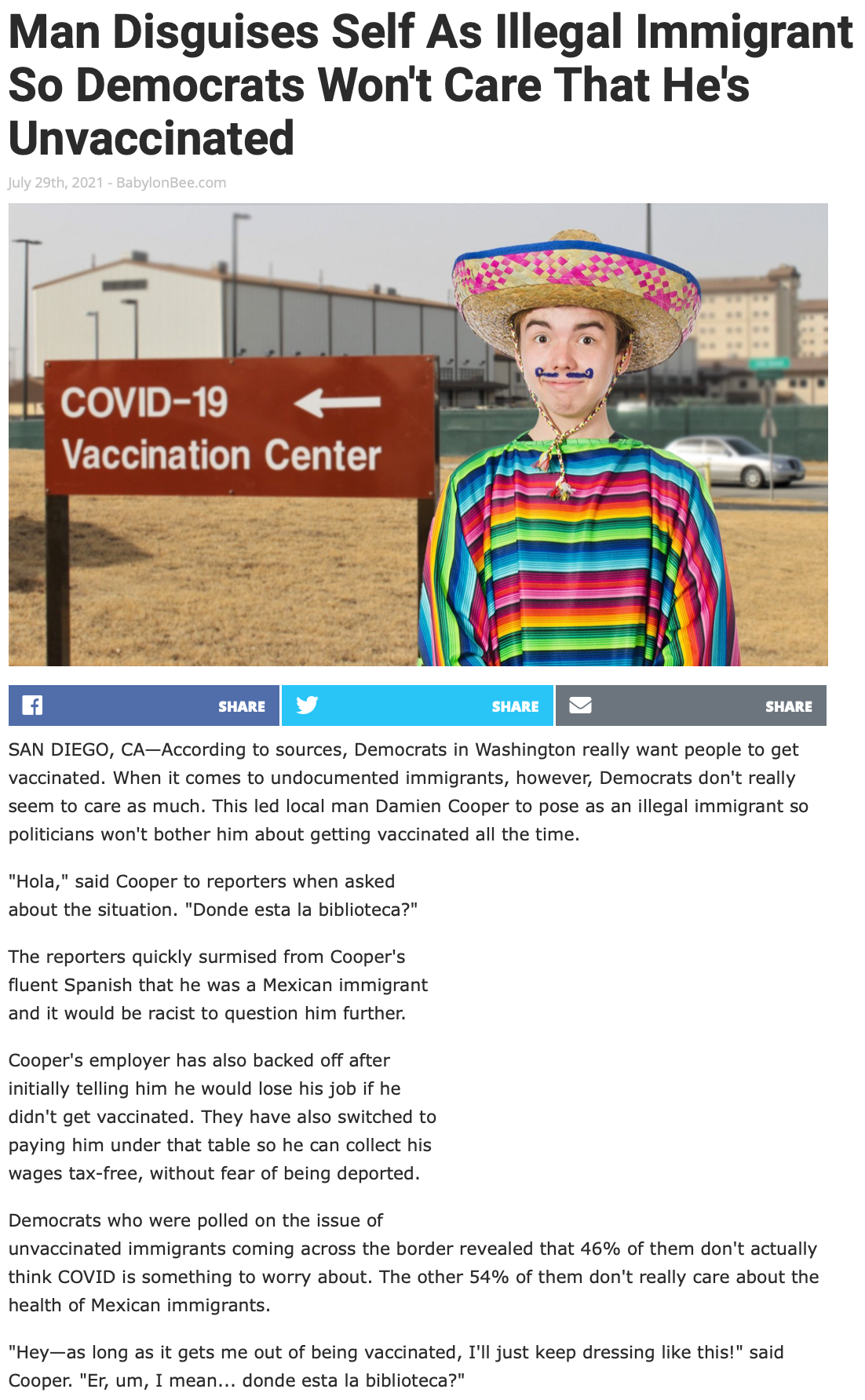Share the article on Twitter
The image size is (865, 1400).
tap(417, 705)
